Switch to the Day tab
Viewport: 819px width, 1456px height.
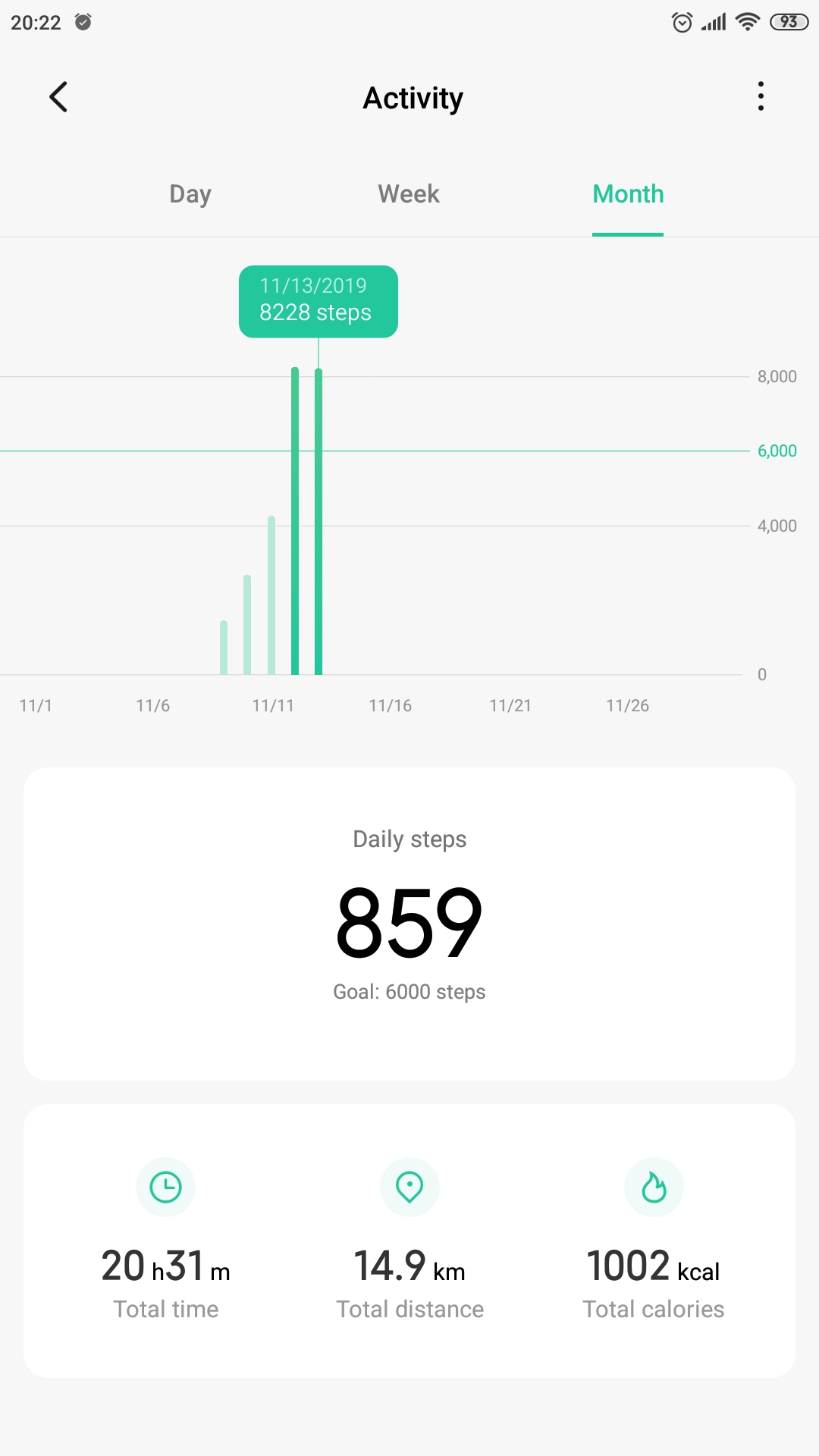coord(190,194)
